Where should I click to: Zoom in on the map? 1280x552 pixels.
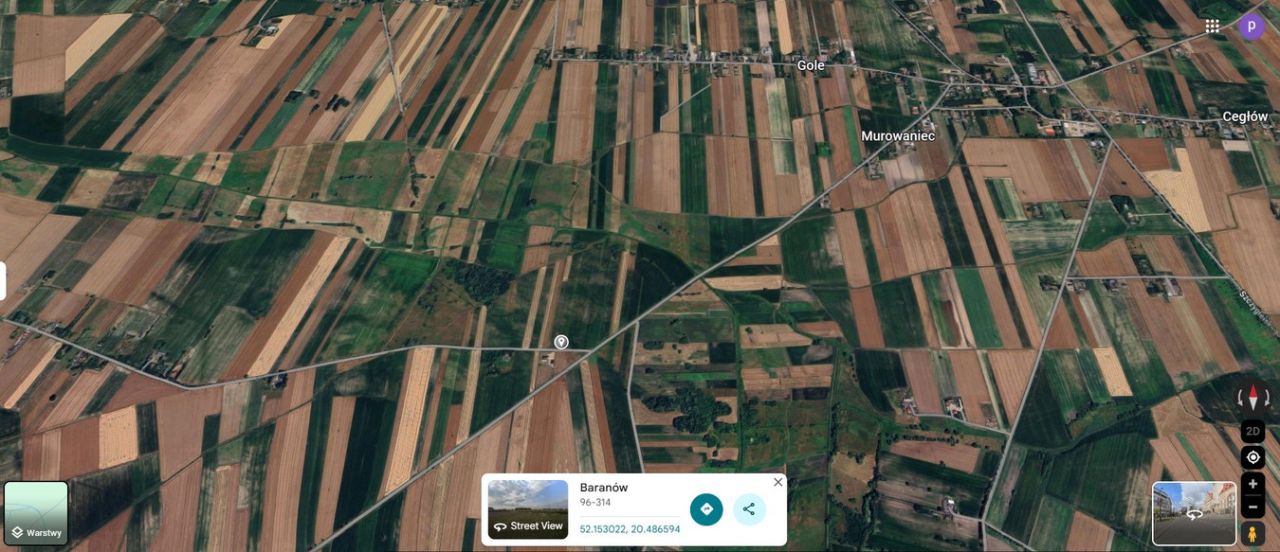(1252, 484)
